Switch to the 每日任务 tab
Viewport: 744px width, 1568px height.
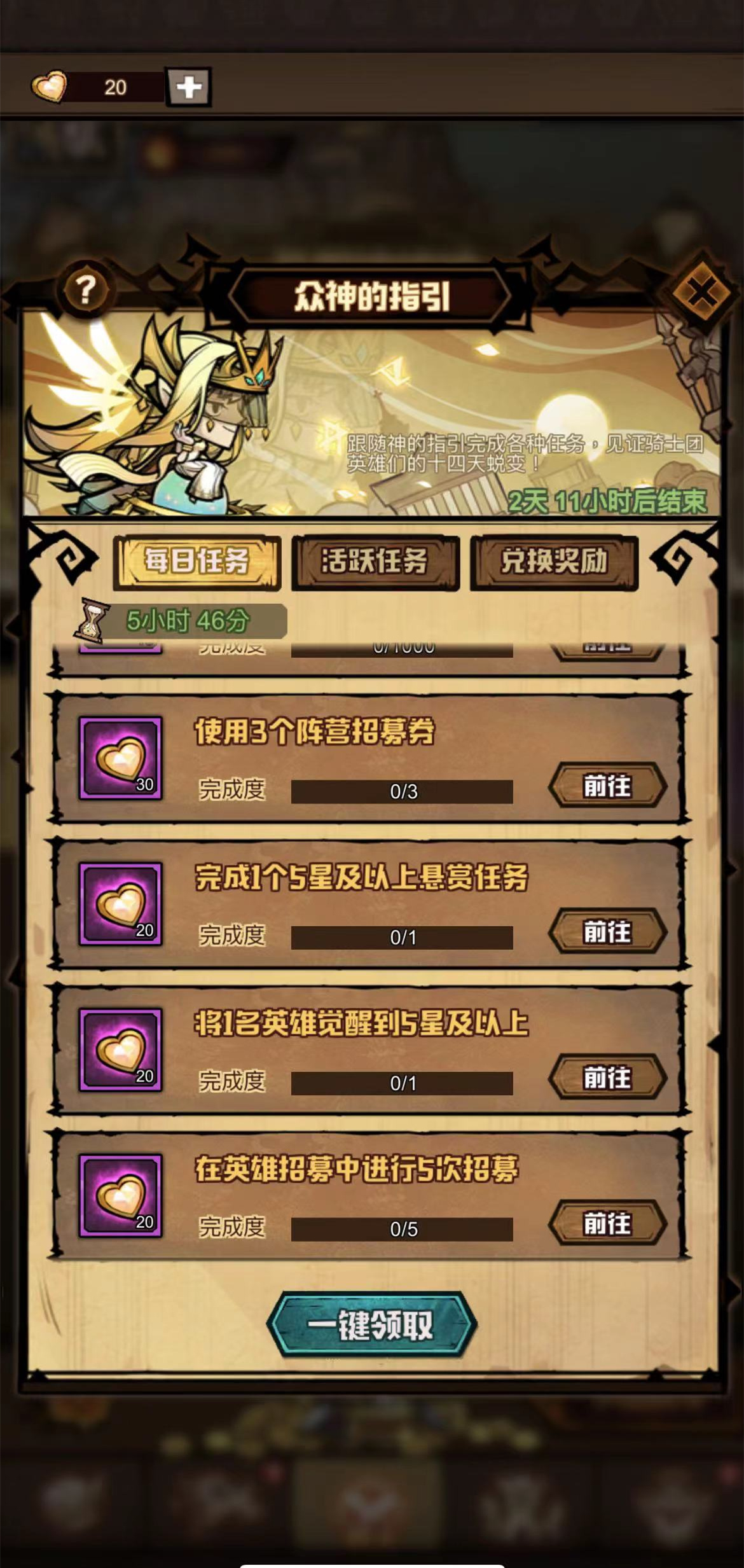point(196,562)
